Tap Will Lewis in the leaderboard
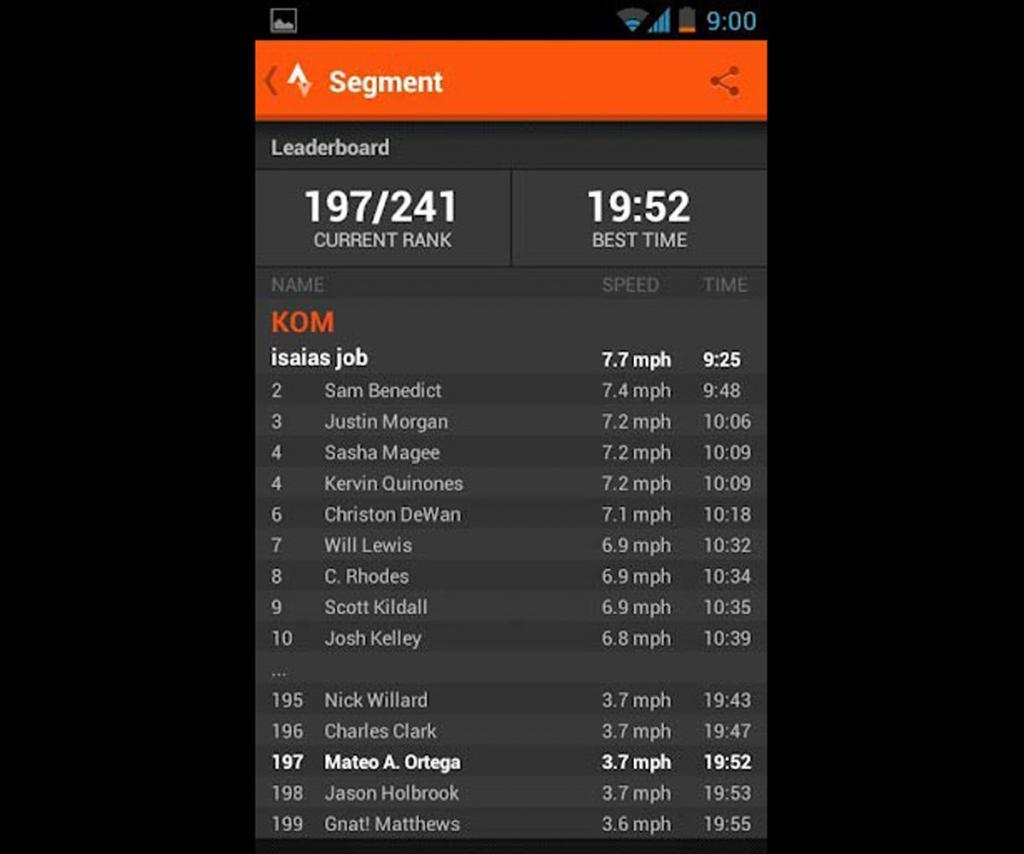This screenshot has height=854, width=1024. click(511, 545)
